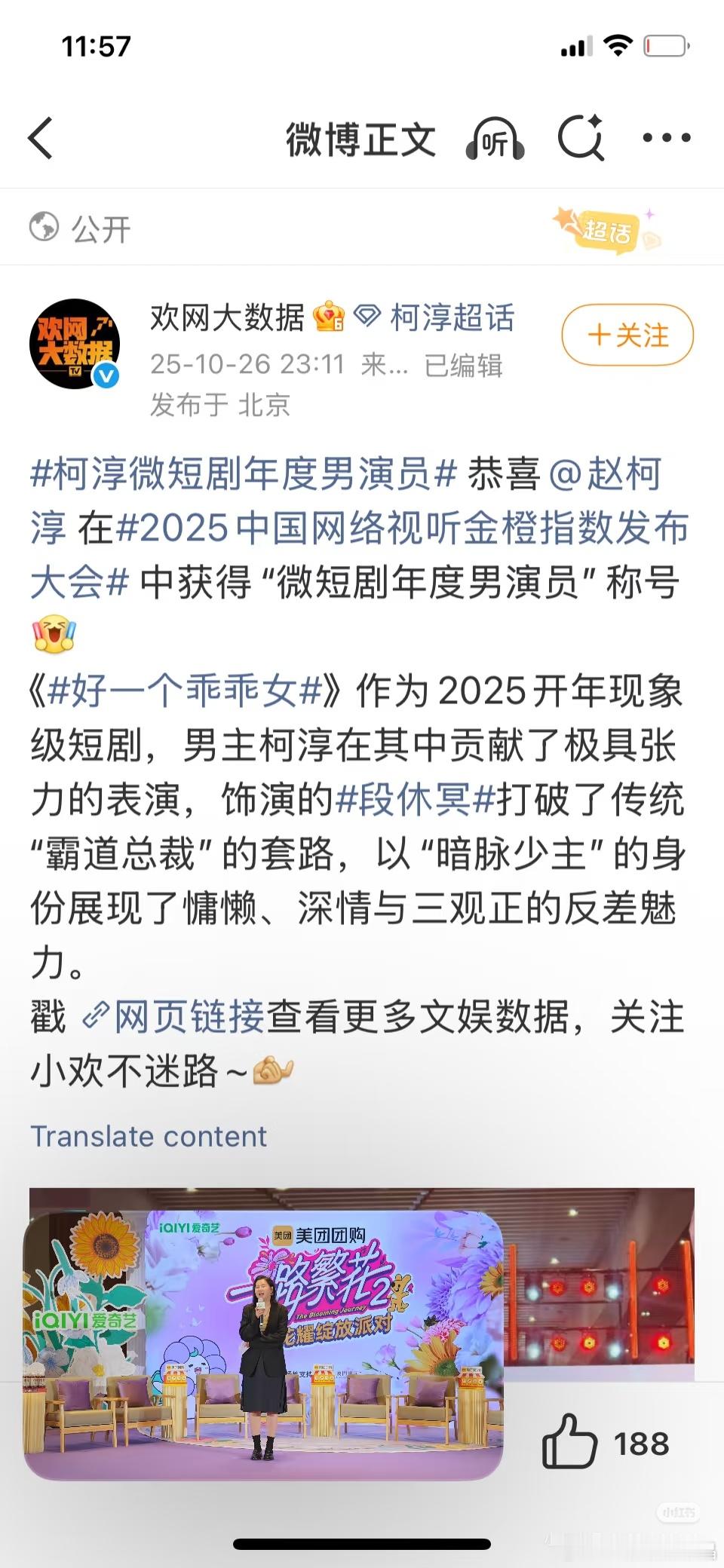724x1568 pixels.
Task: Open the refresh/search icon in top bar
Action: click(581, 138)
